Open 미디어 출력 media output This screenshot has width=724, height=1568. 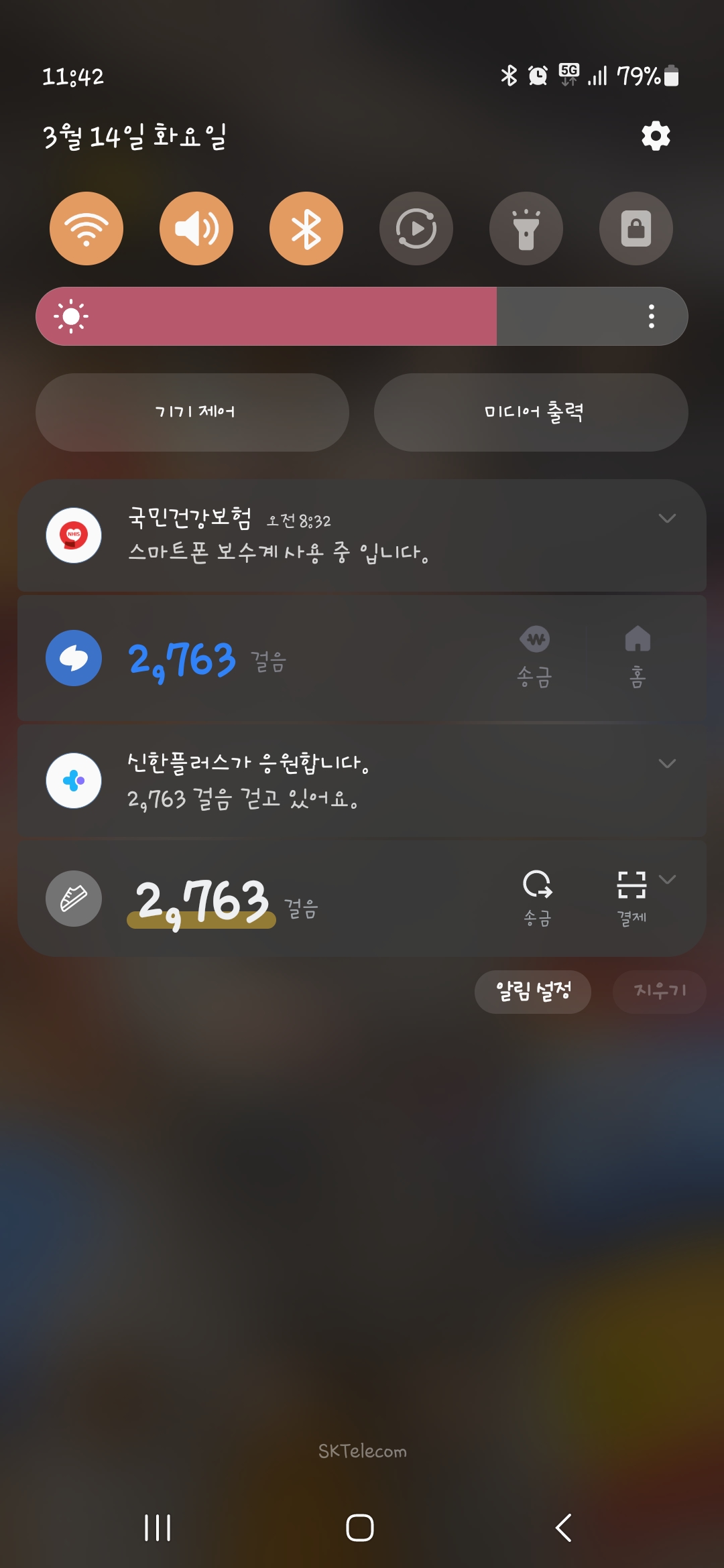[x=532, y=412]
